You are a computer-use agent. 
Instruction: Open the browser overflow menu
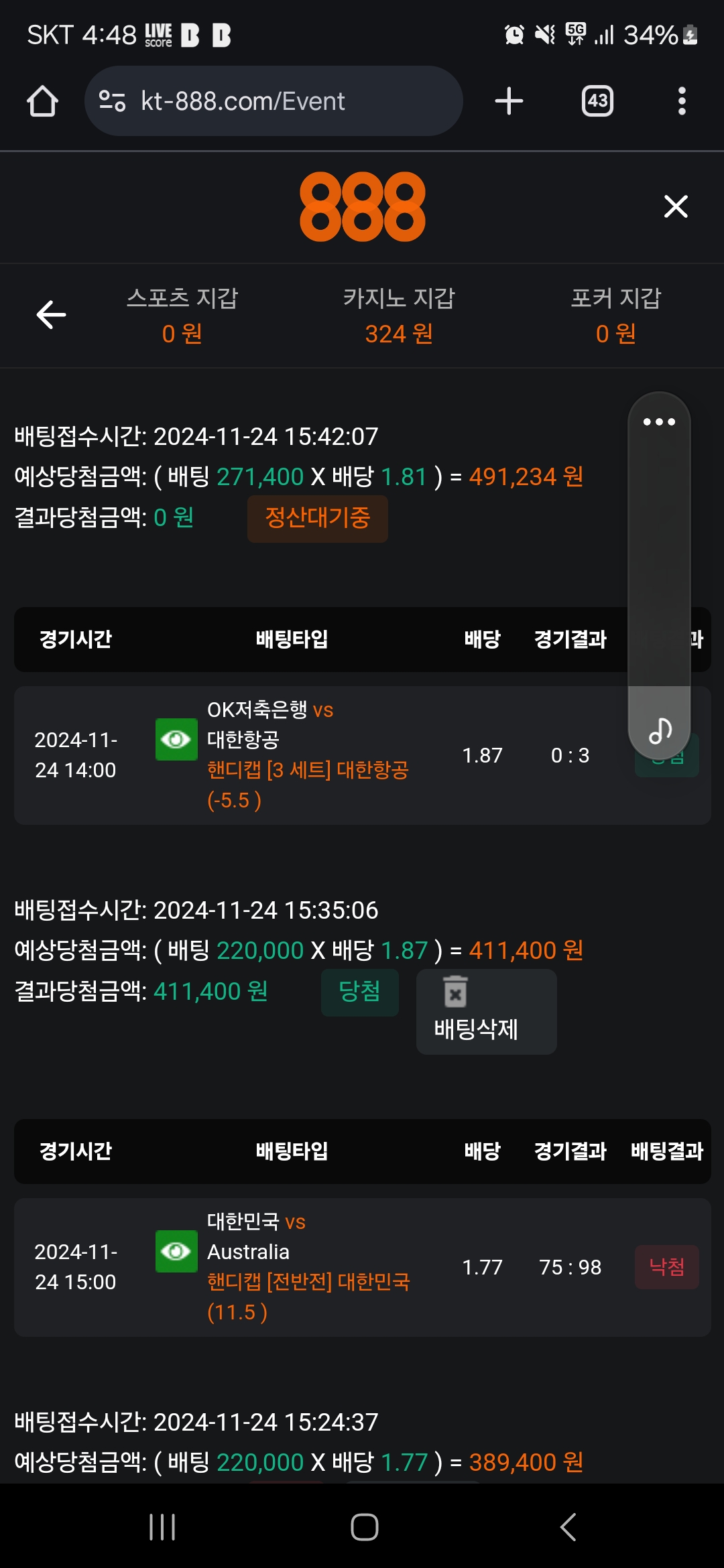682,101
